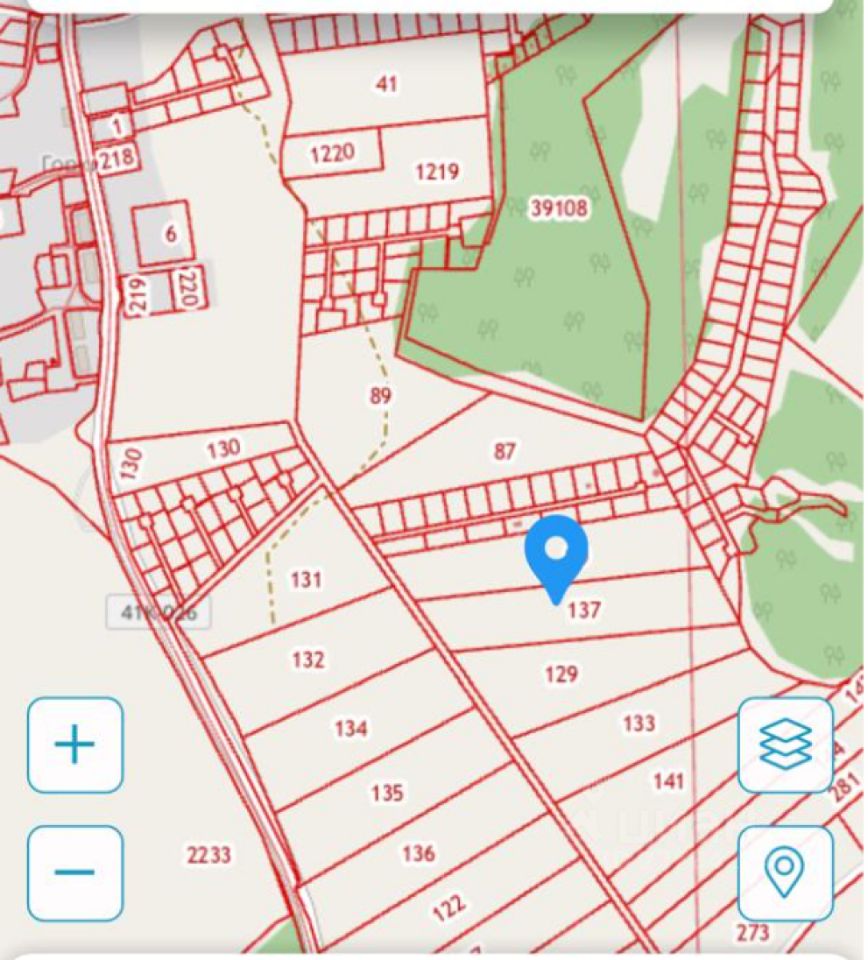Center map on my location
The width and height of the screenshot is (868, 960).
click(x=785, y=872)
